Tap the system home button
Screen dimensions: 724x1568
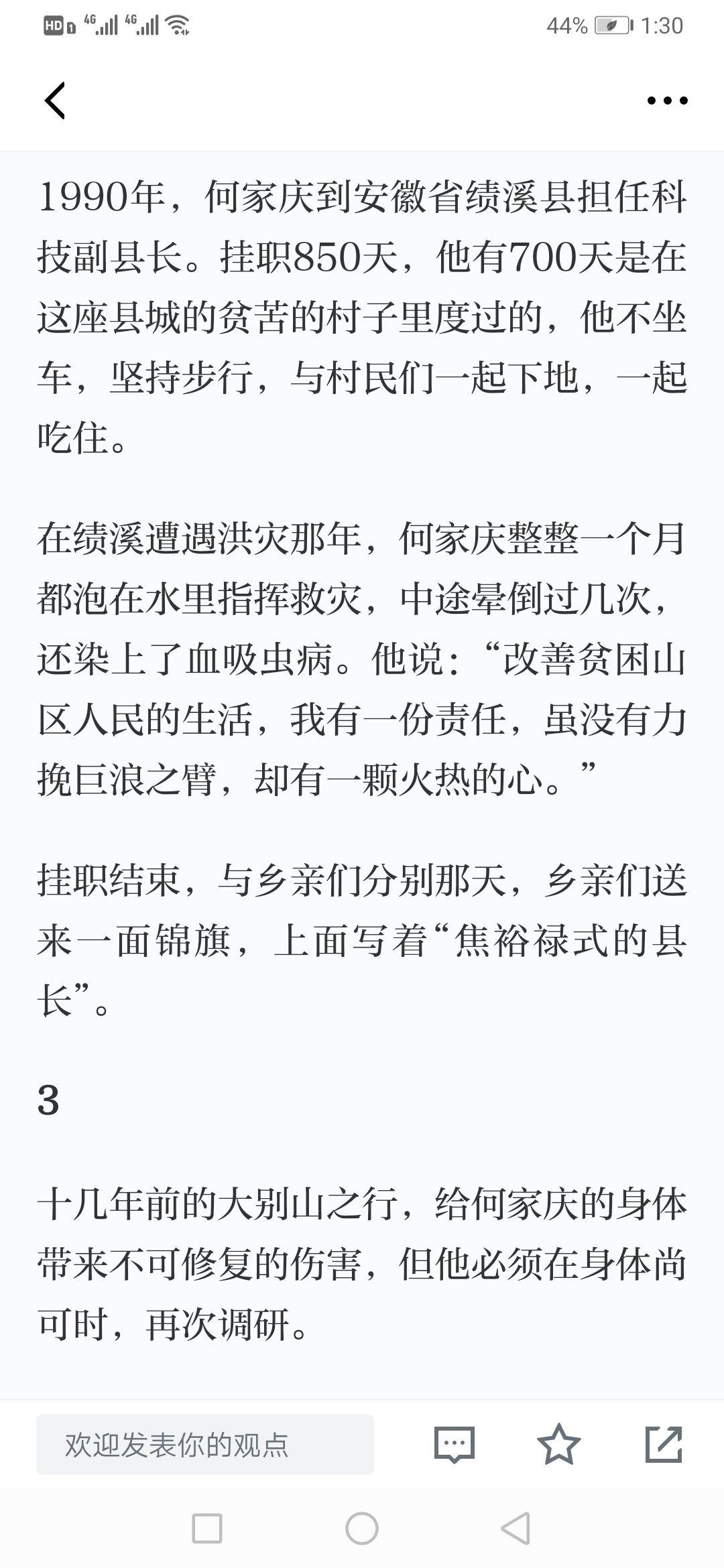pyautogui.click(x=362, y=1528)
